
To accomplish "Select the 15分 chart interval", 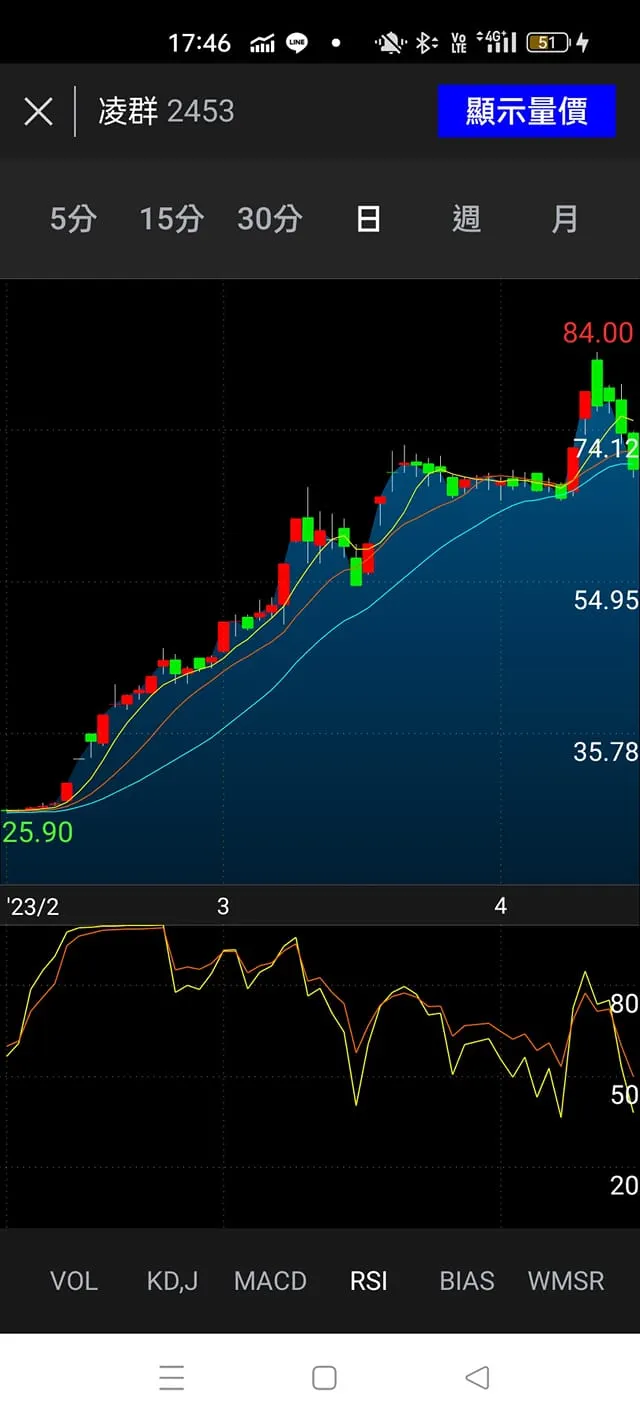I will 171,218.
